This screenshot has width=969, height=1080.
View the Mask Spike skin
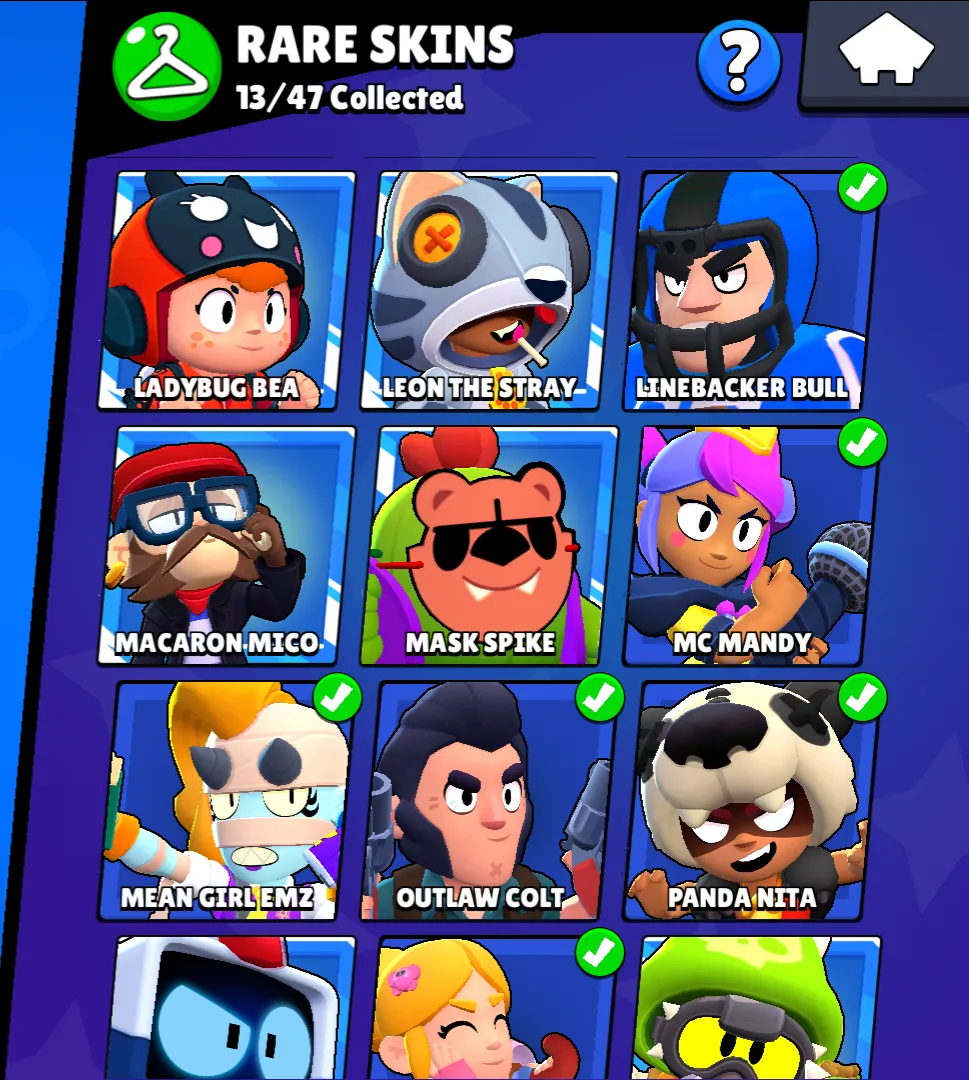490,545
